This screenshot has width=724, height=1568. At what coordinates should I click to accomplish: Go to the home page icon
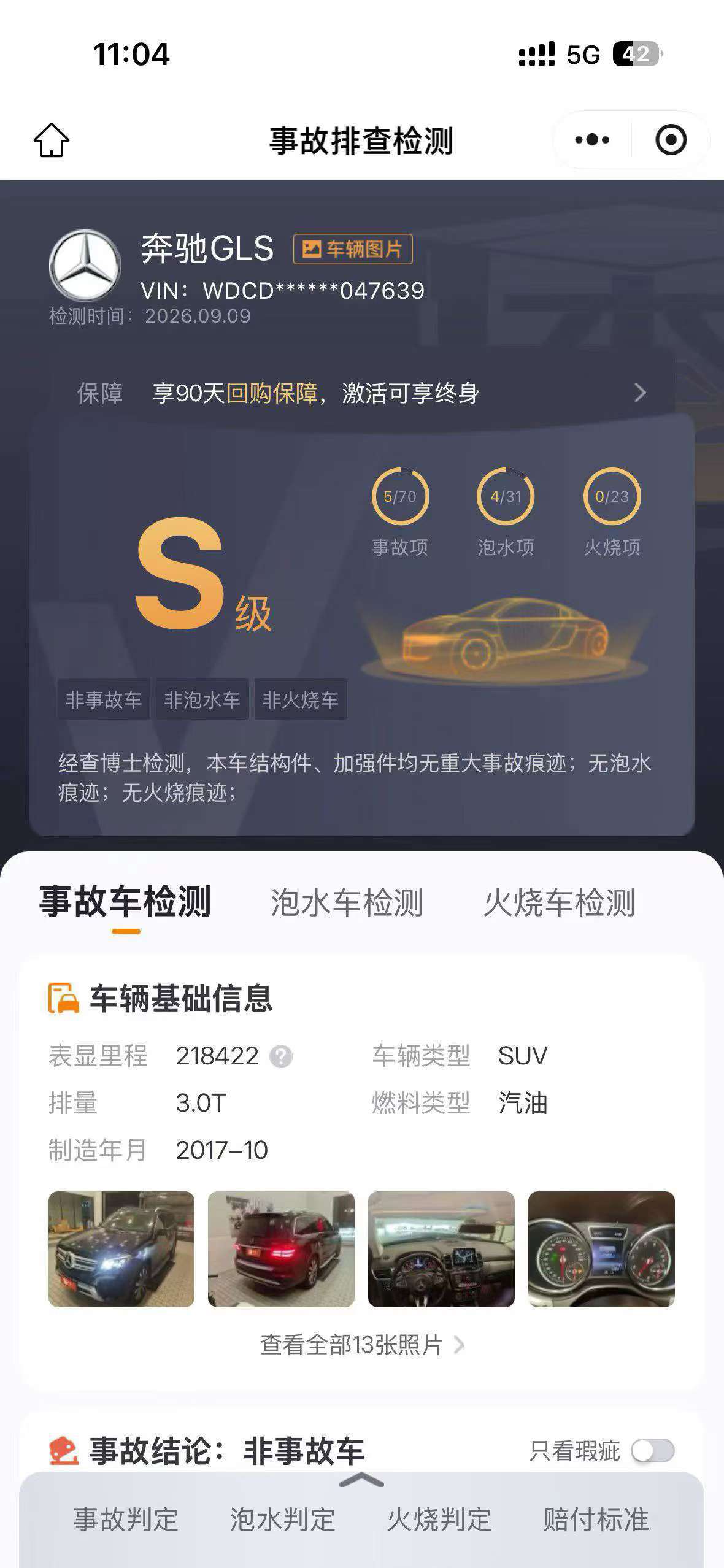[x=52, y=140]
